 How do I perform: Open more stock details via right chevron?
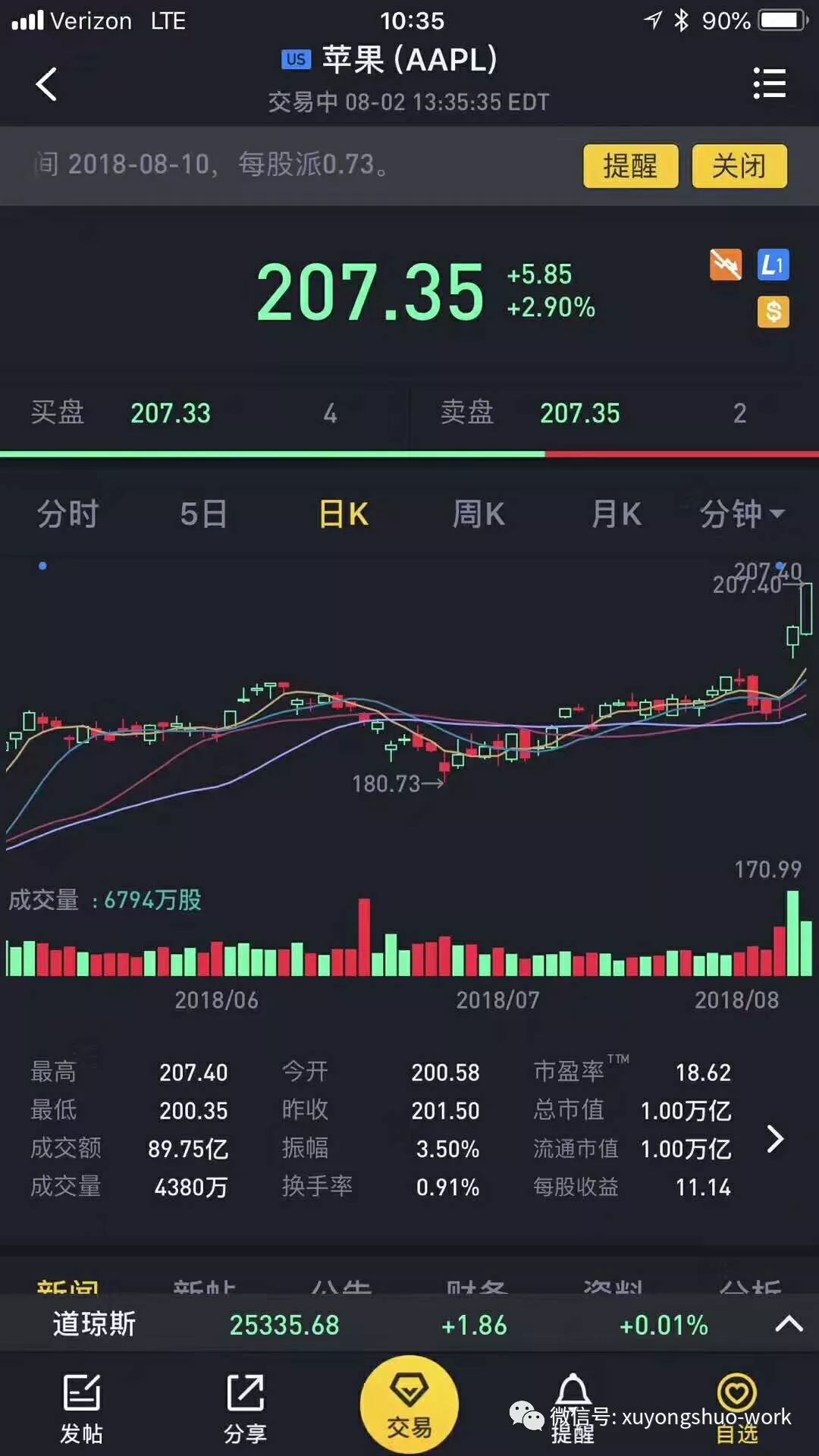(774, 1138)
